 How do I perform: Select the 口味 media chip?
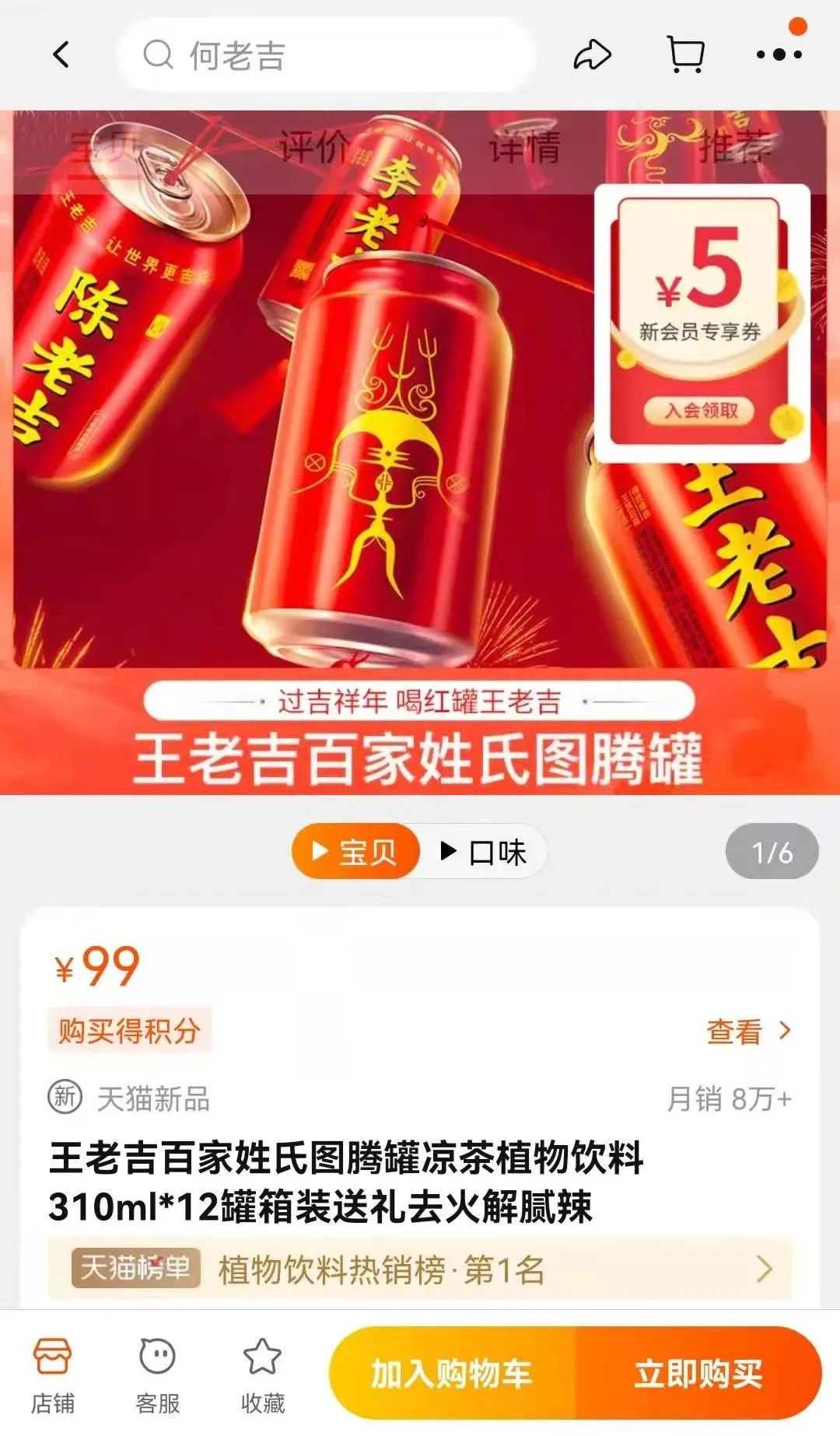click(483, 853)
